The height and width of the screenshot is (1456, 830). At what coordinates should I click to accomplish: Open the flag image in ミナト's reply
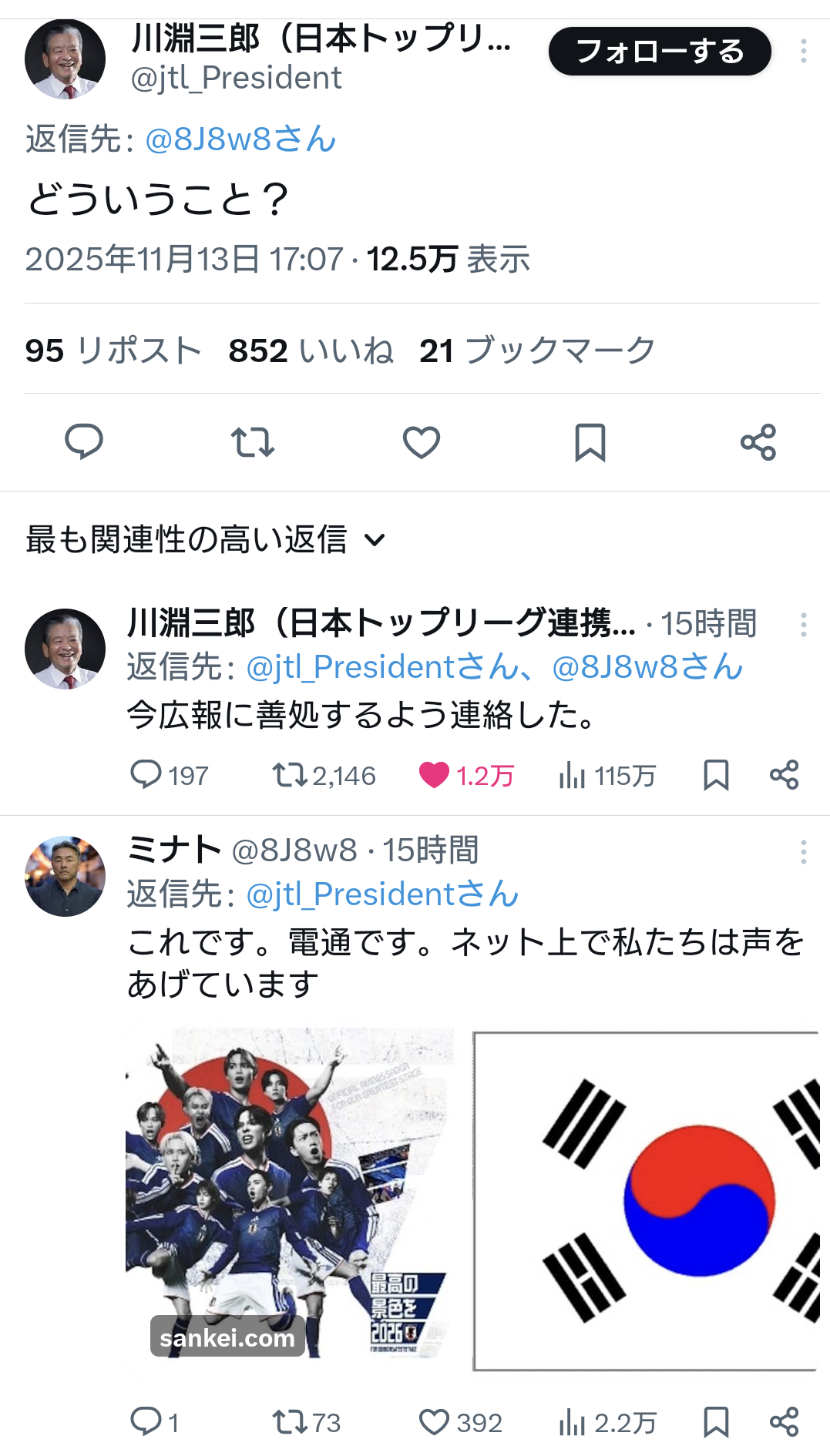point(646,1200)
